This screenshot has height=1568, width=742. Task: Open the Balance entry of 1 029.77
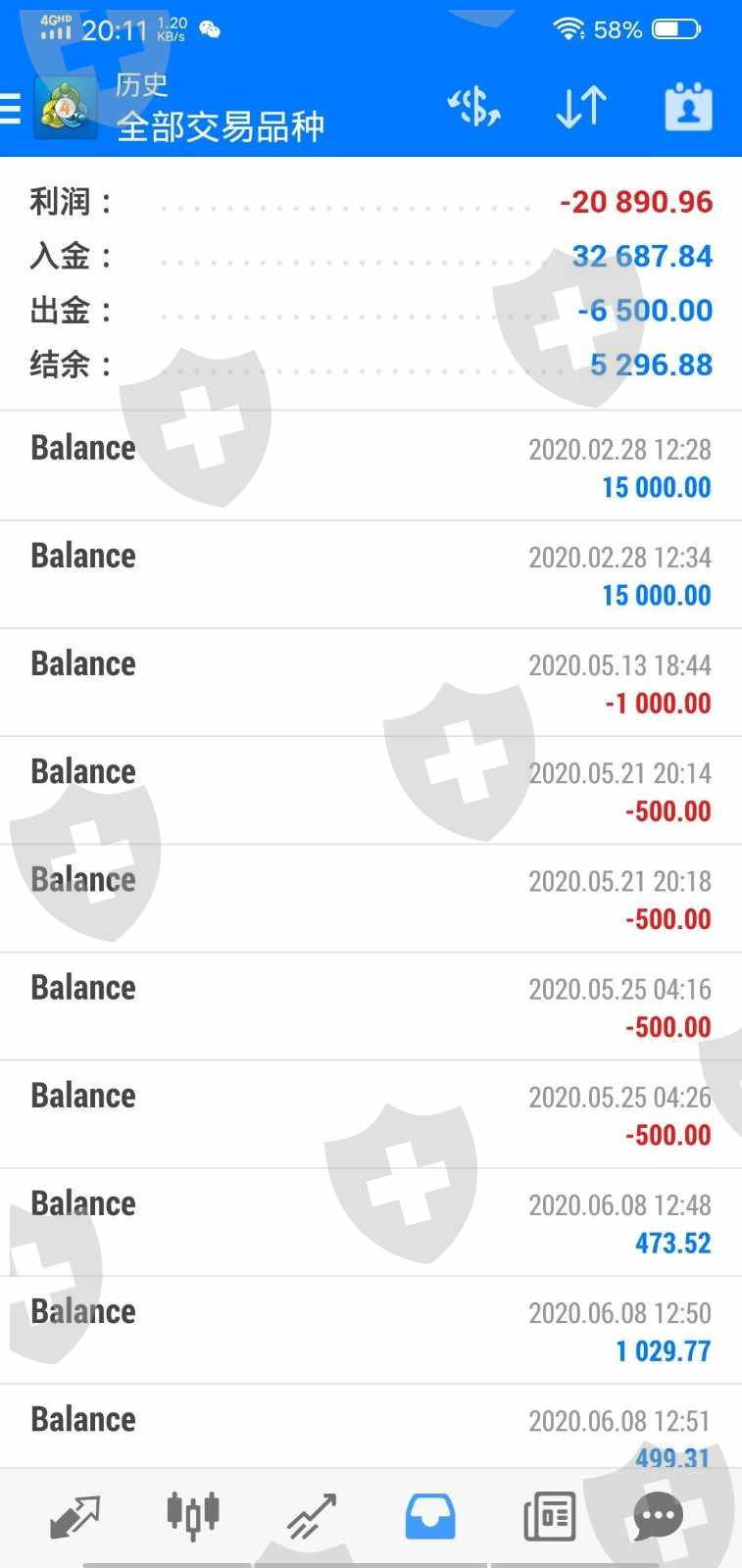[371, 1330]
